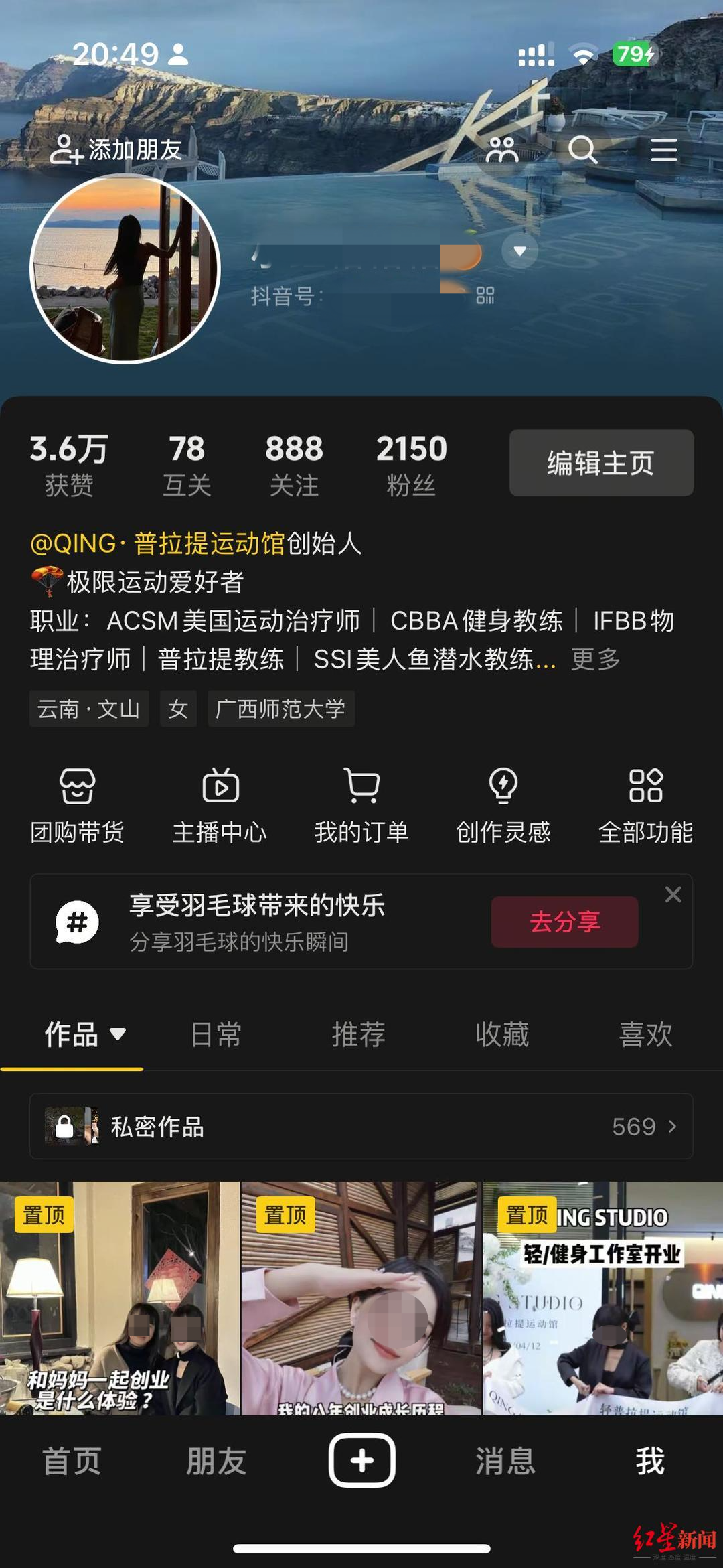Expand the 作品 tab dropdown arrow

coord(118,1035)
